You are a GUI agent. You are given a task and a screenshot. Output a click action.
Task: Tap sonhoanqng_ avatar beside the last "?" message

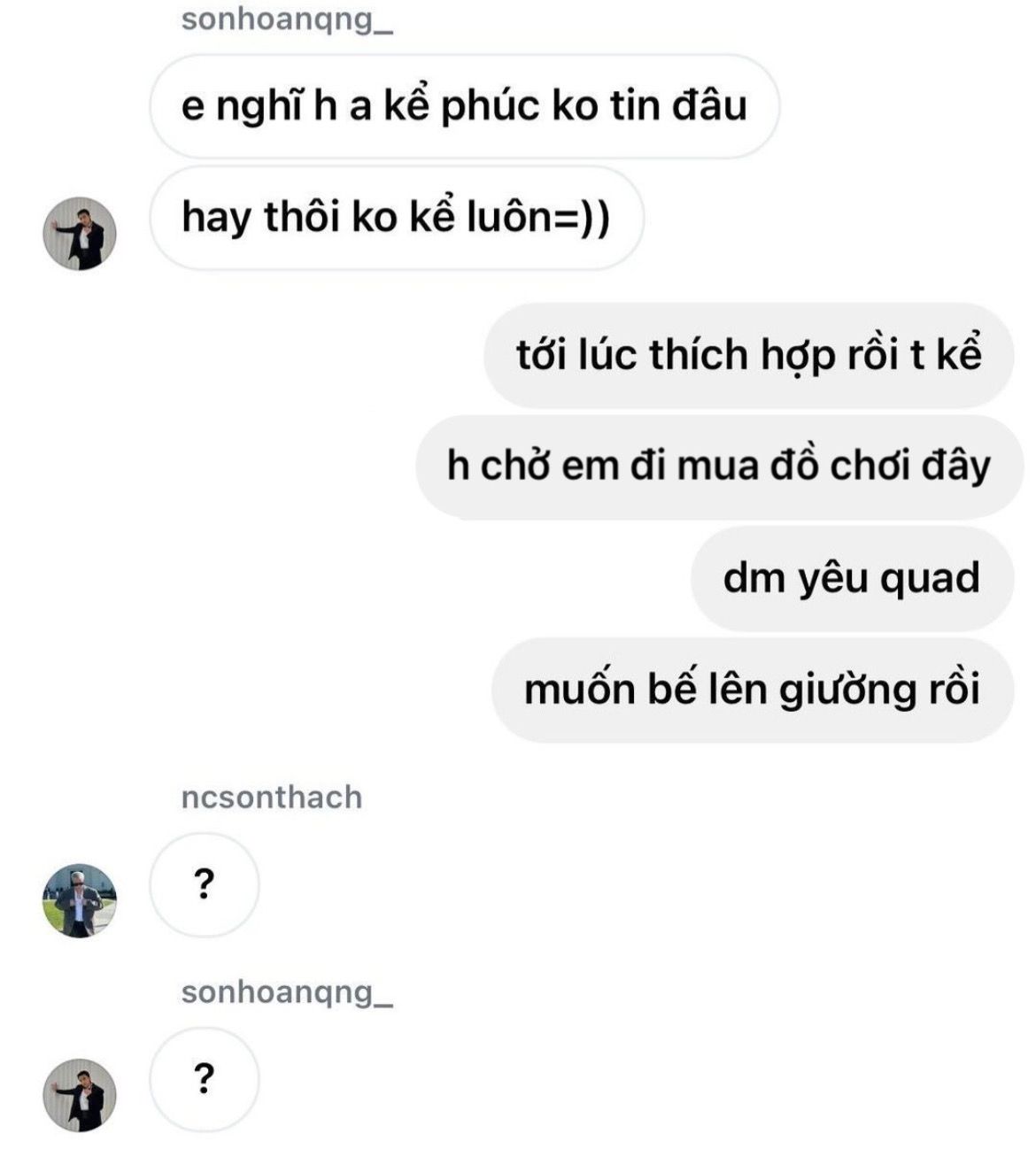pos(80,1095)
